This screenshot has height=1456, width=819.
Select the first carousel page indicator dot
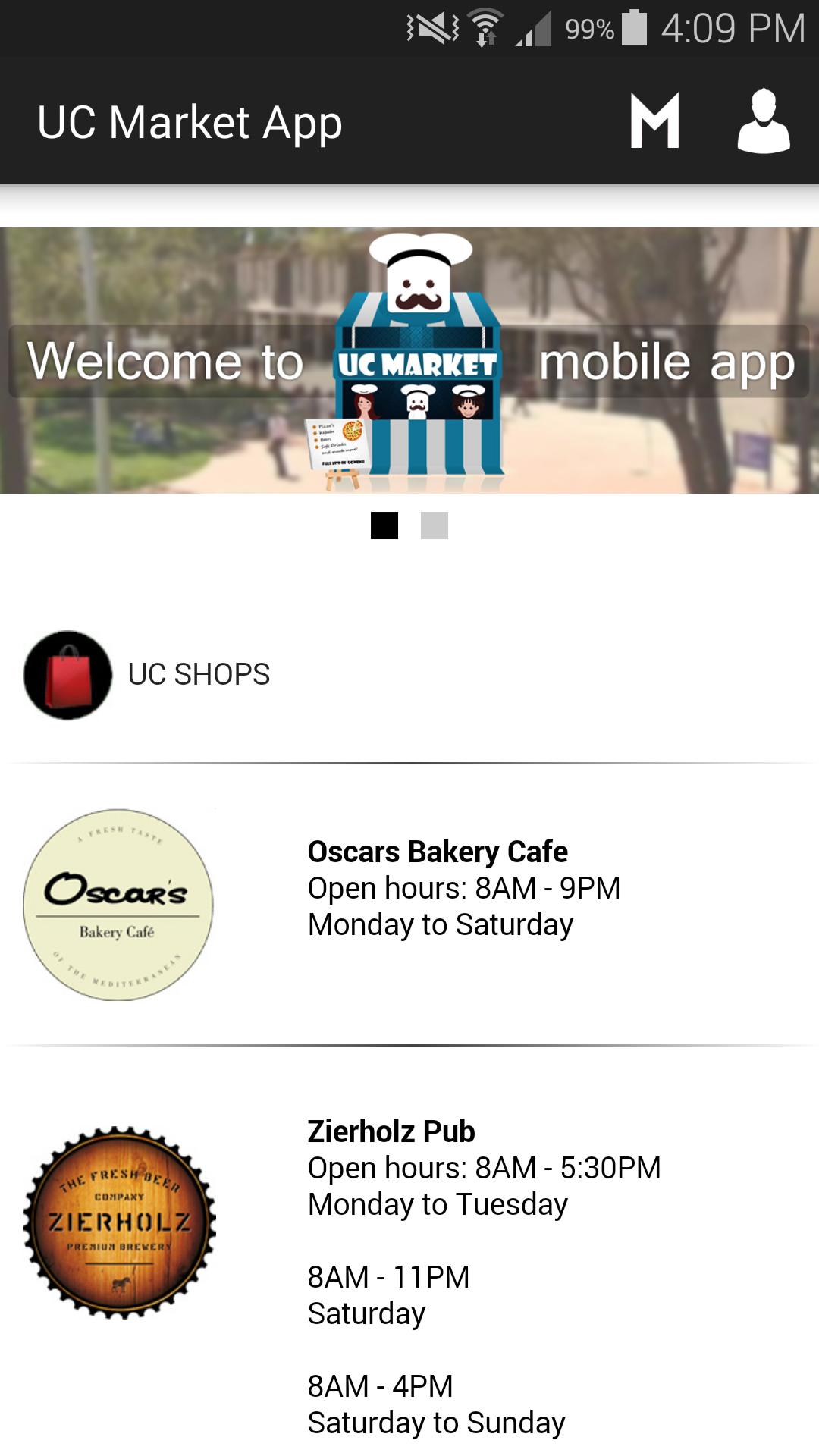coord(385,526)
